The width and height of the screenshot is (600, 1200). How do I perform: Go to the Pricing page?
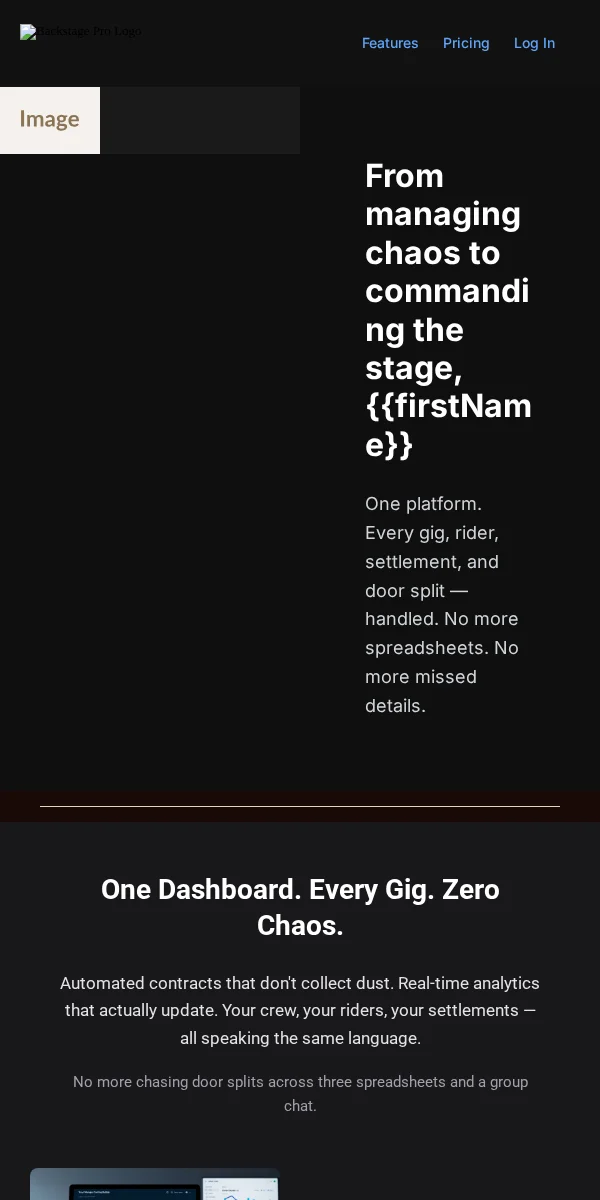coord(466,43)
